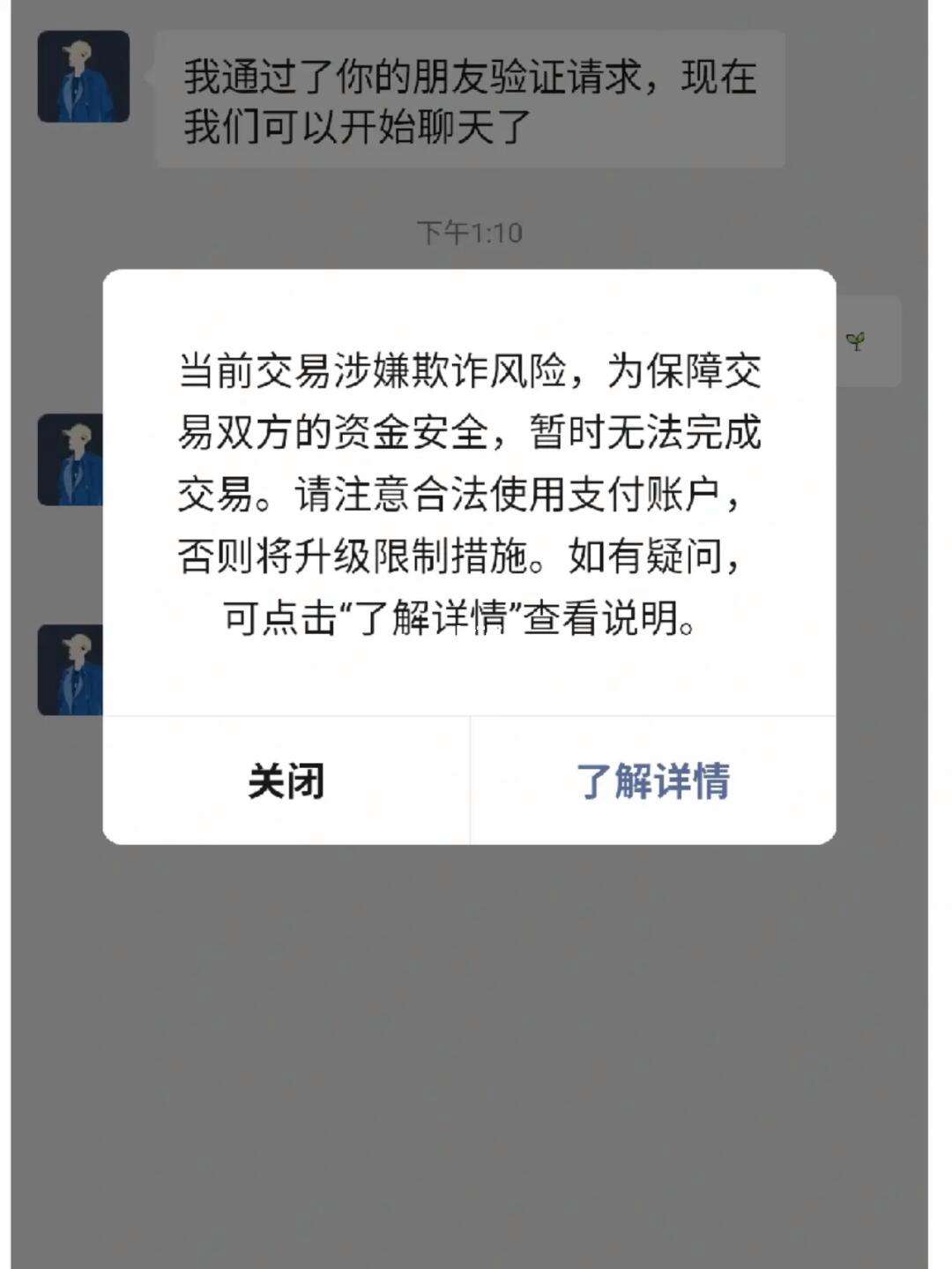This screenshot has height=1269, width=952.
Task: Dismiss the dialog with 关闭
Action: click(x=286, y=781)
